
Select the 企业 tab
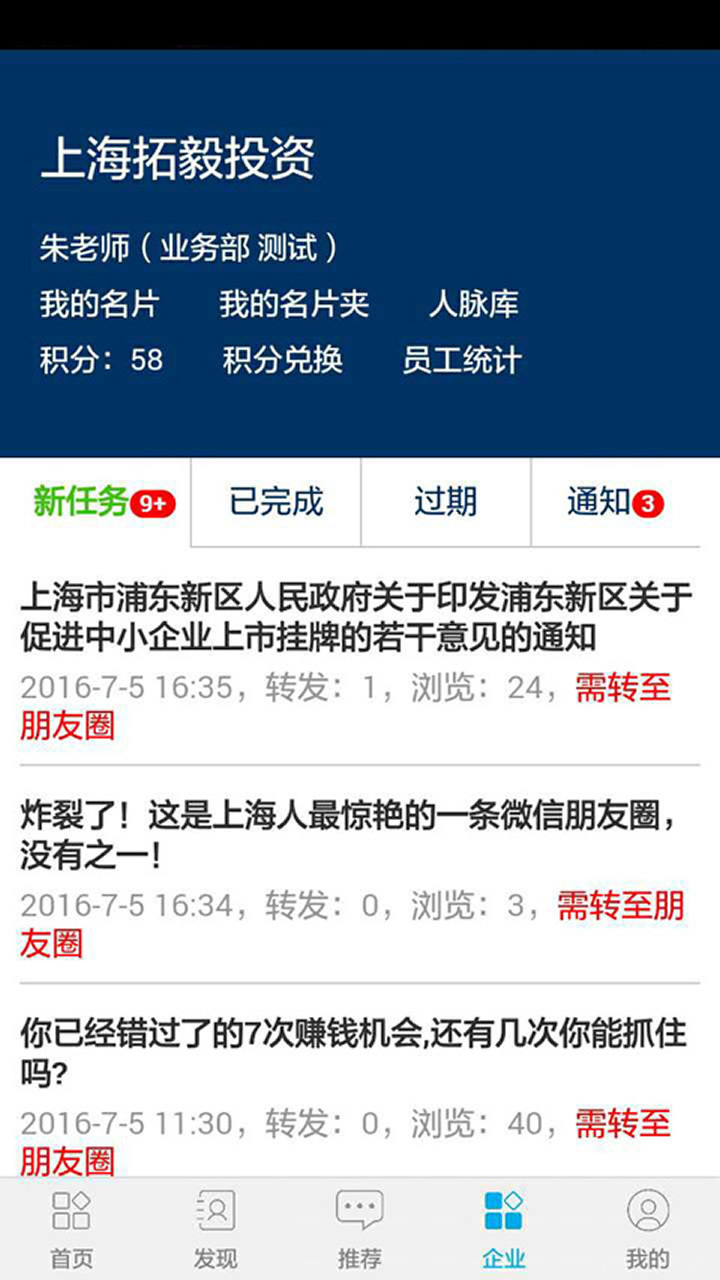click(x=503, y=1228)
